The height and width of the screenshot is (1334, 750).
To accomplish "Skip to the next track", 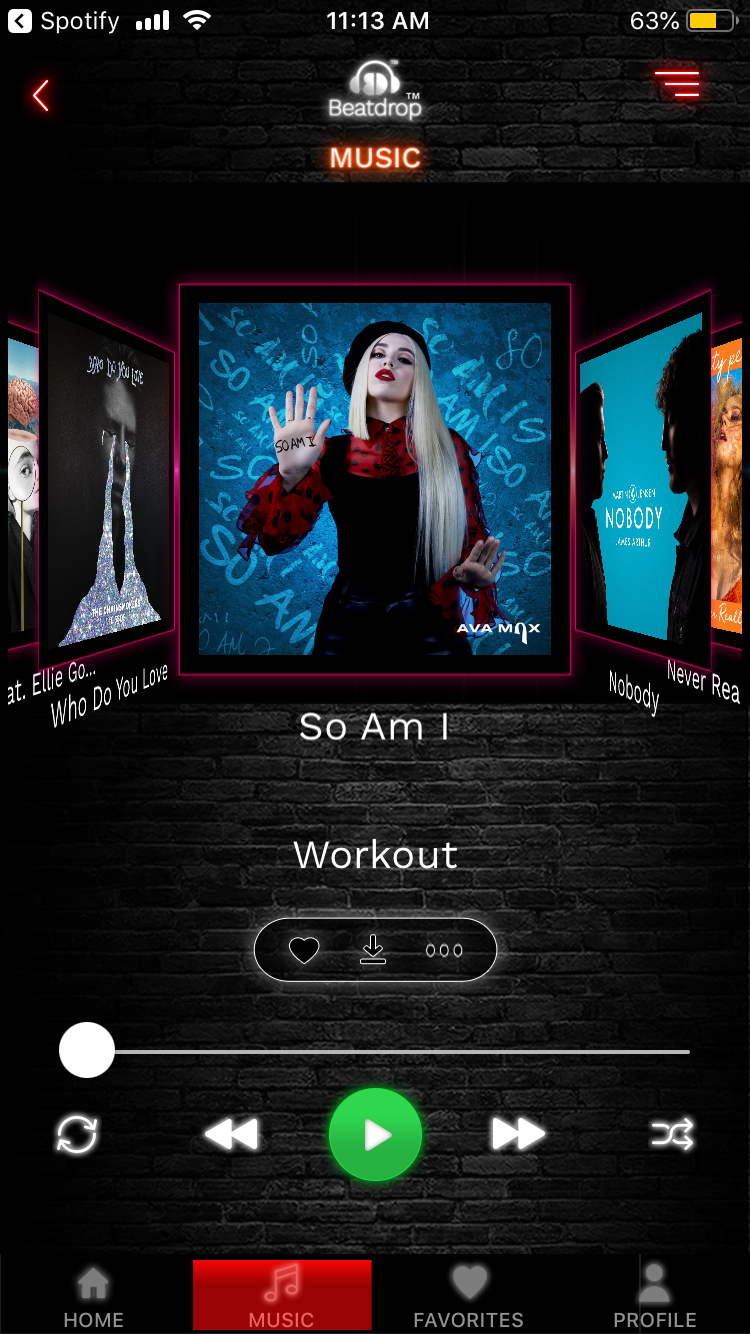I will click(518, 1134).
